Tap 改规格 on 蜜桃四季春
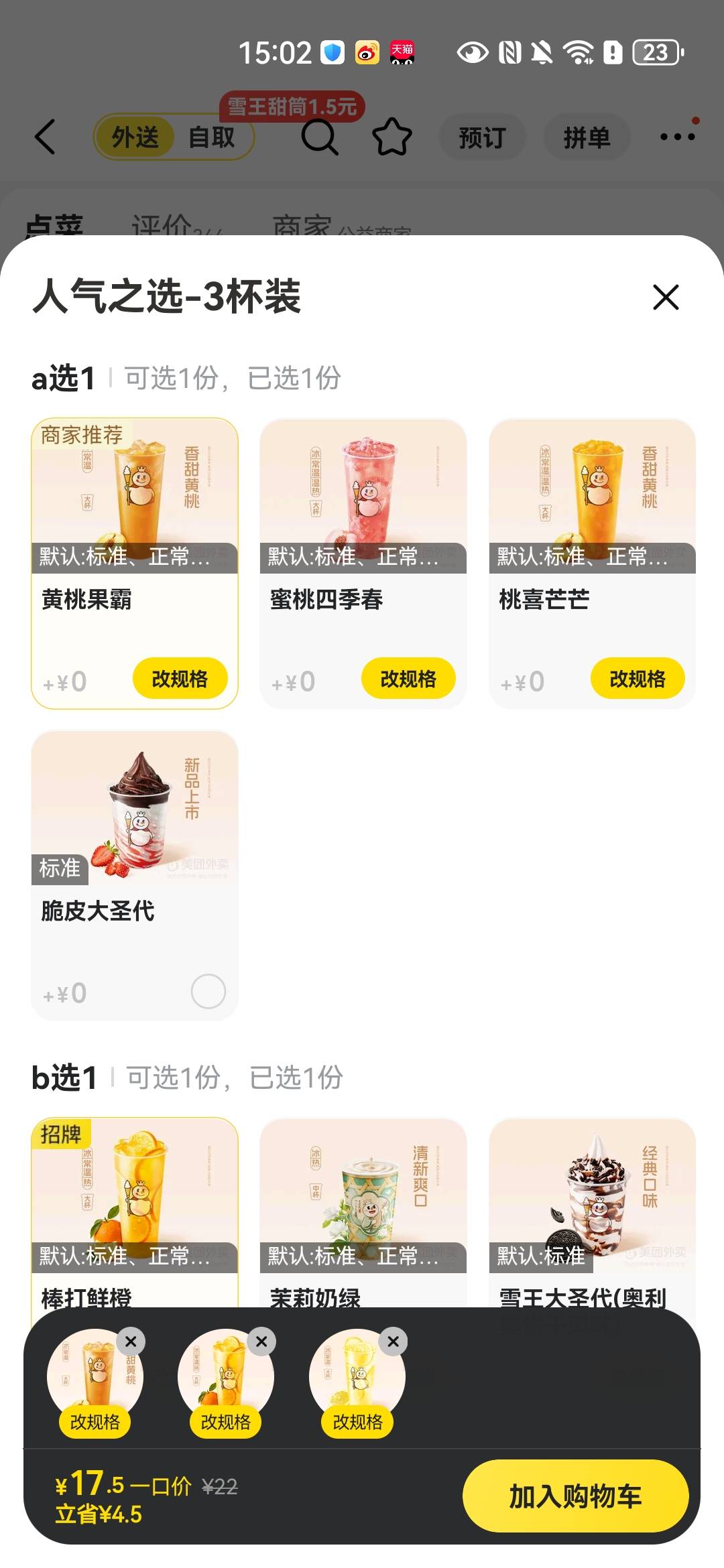Screen dimensions: 724x1568 point(408,678)
